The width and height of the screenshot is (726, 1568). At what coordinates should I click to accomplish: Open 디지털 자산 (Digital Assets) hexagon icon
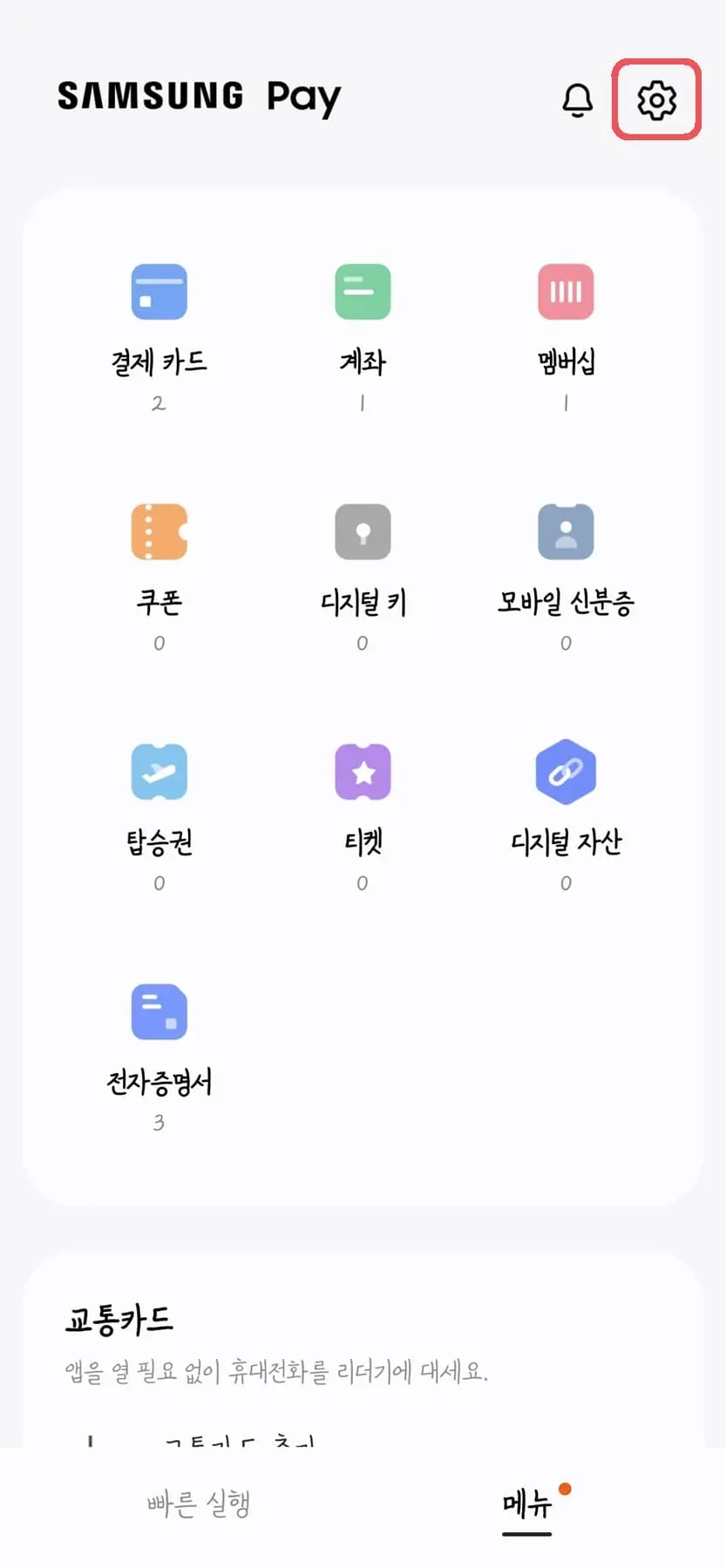click(566, 771)
